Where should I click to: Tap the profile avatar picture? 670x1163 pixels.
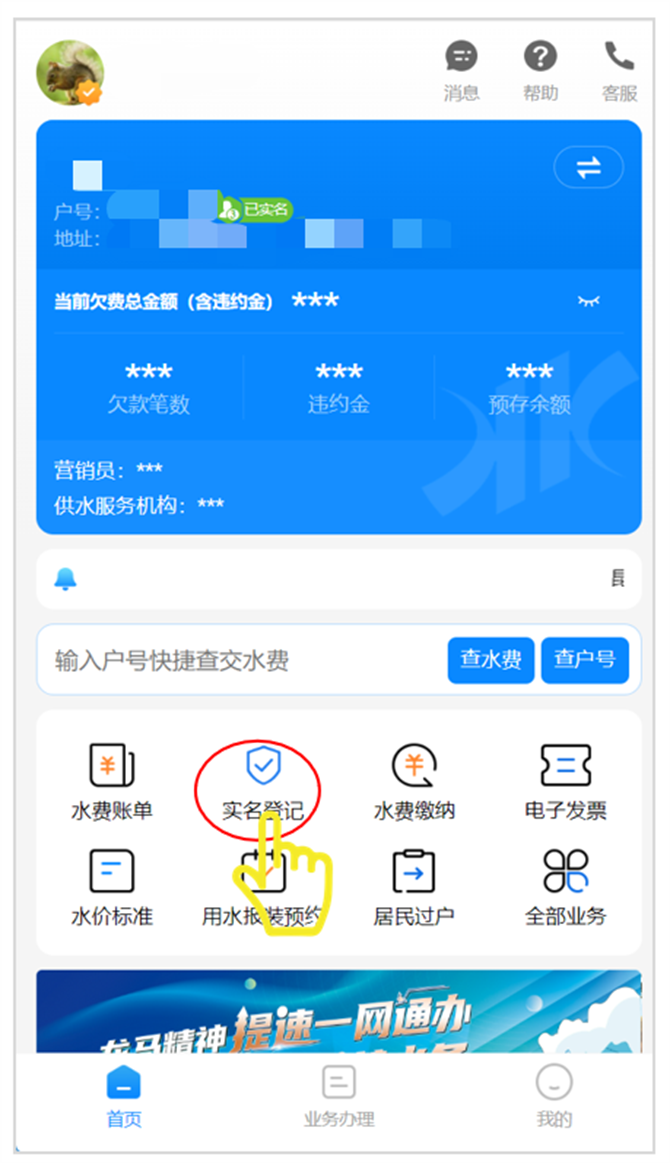(x=70, y=73)
